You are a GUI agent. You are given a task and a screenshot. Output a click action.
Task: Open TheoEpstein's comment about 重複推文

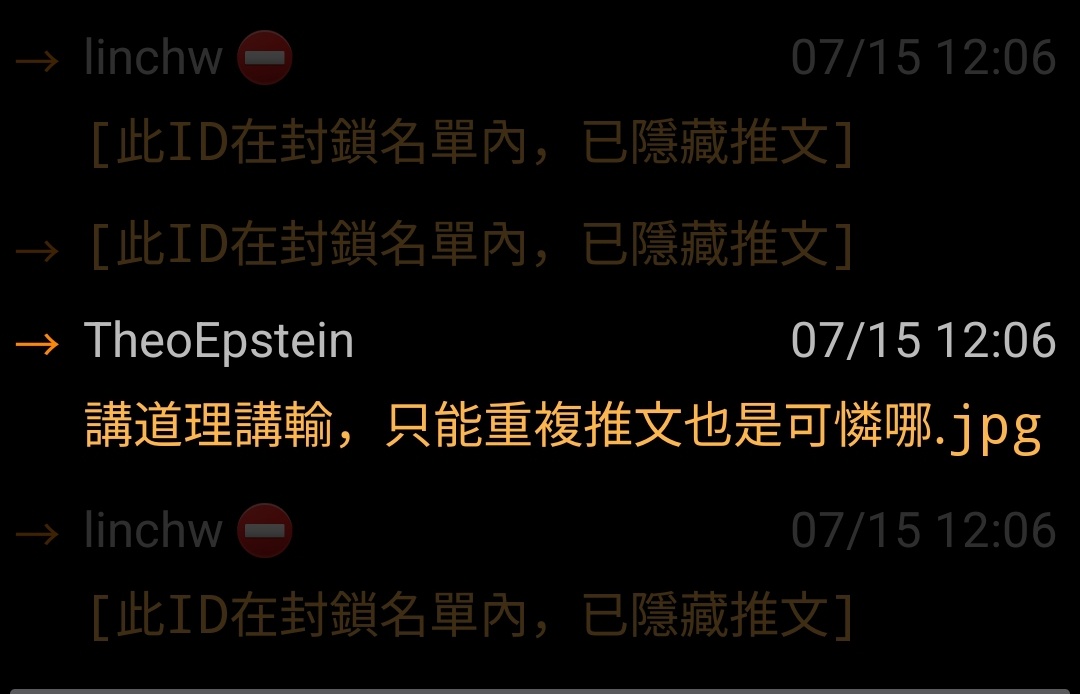(563, 426)
